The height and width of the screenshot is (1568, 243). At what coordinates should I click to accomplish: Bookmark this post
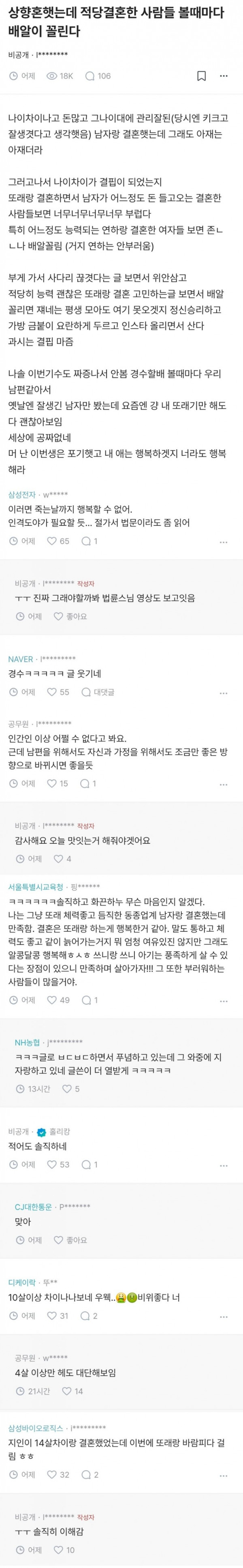click(202, 76)
